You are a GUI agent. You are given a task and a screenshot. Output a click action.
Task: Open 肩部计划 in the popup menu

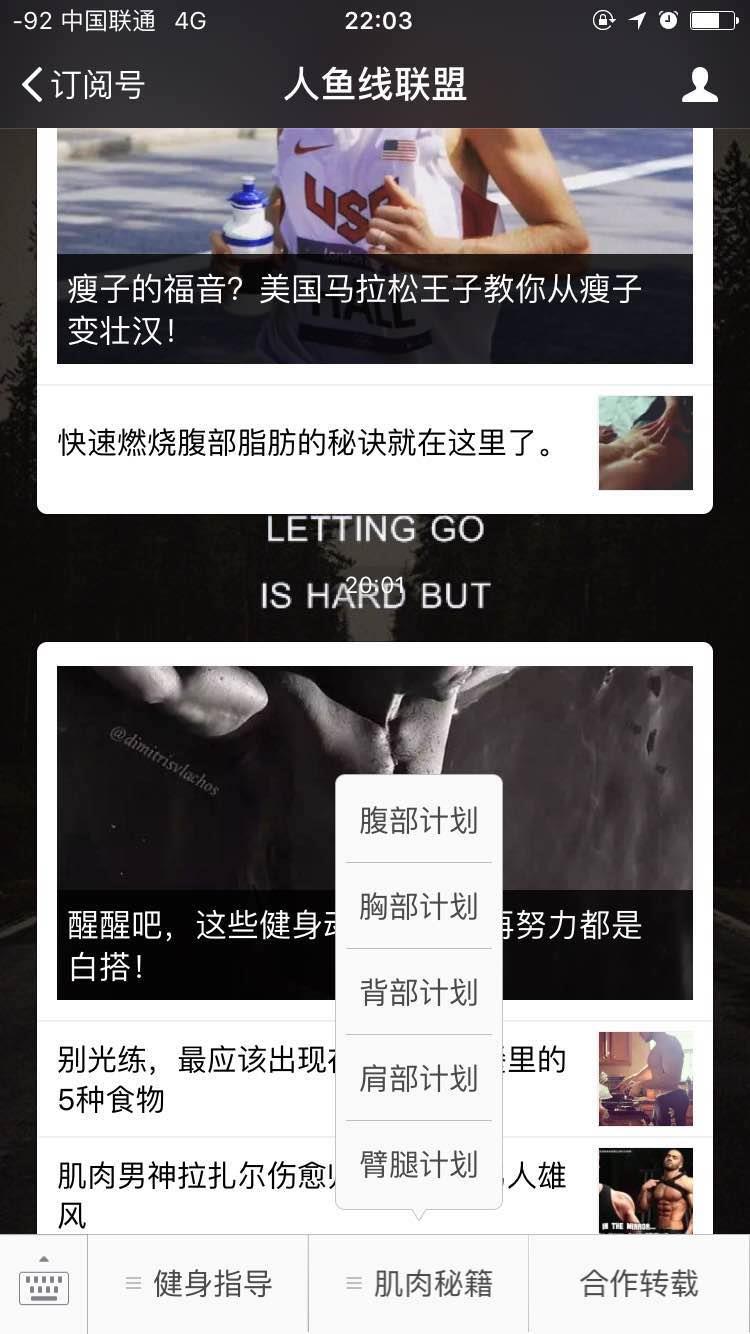419,1078
